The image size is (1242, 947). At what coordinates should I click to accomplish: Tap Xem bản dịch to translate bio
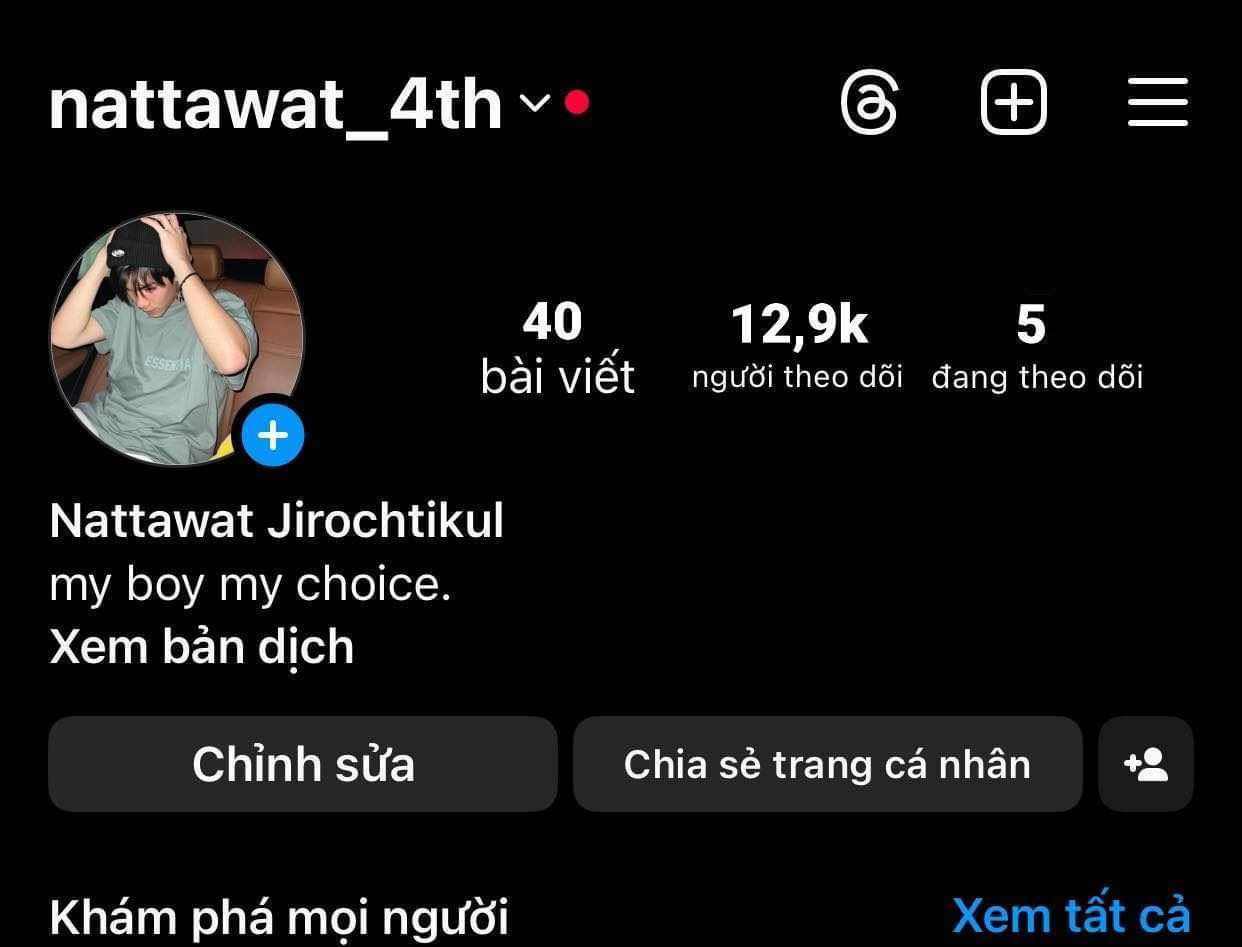(x=201, y=647)
